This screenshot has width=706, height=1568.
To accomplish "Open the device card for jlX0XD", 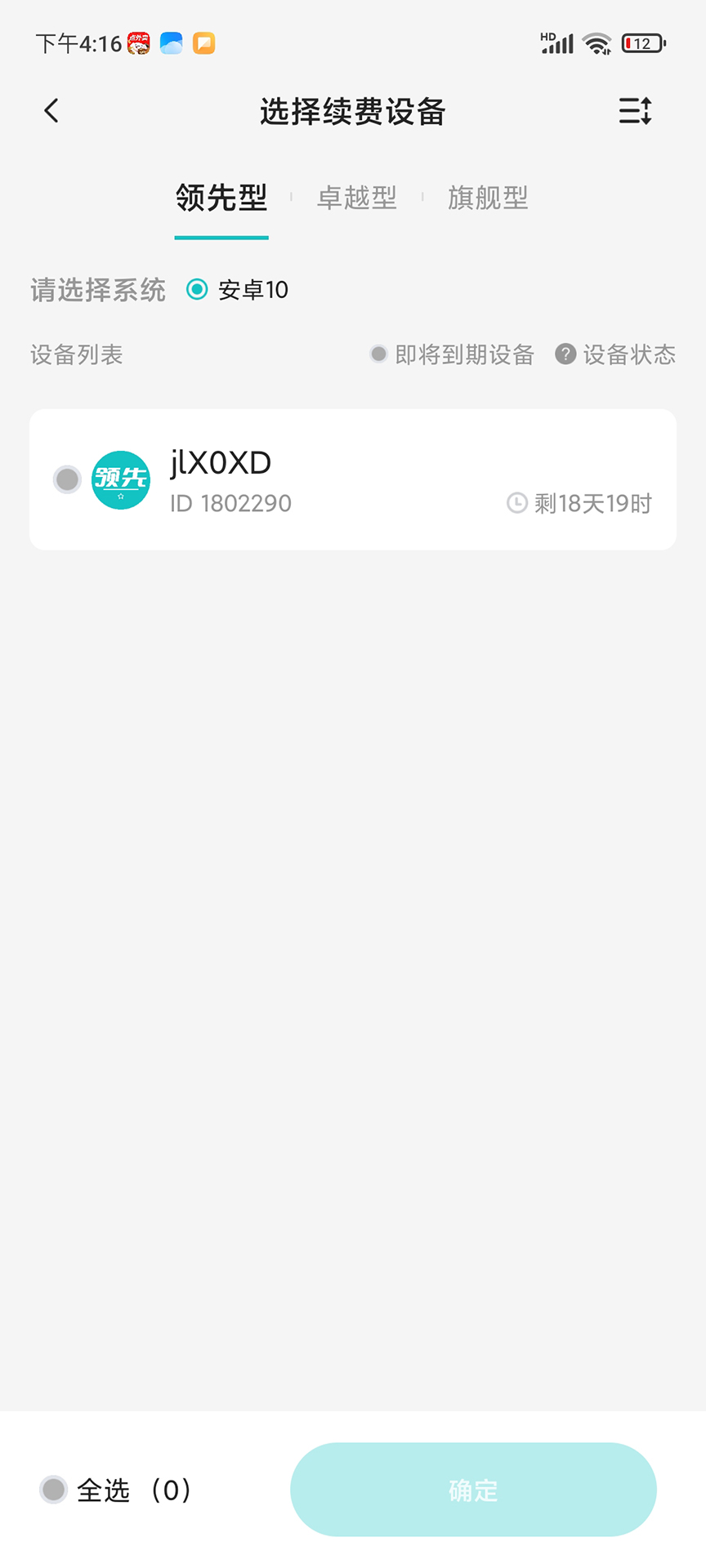I will (352, 479).
